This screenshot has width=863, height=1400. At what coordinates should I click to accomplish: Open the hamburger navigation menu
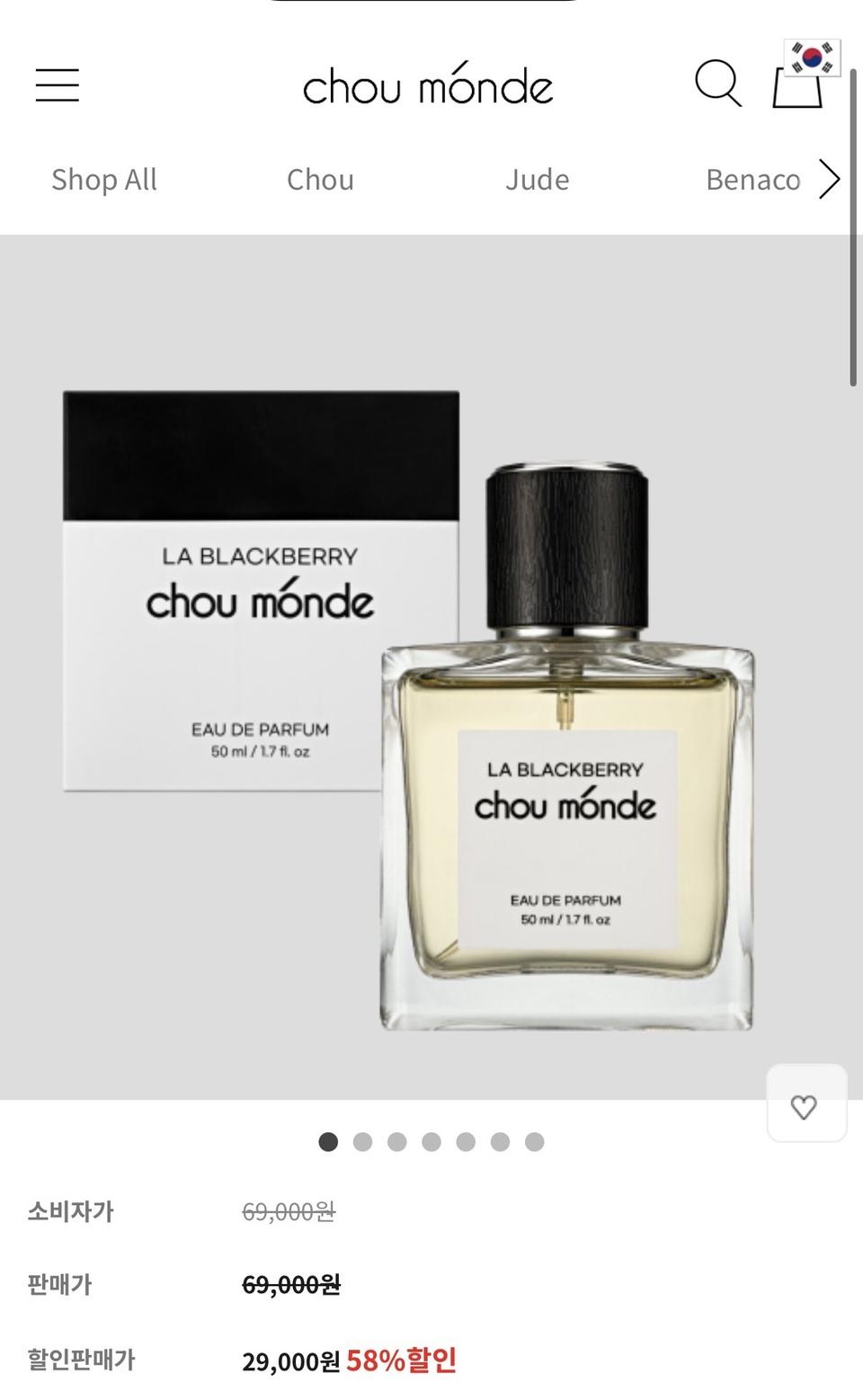(x=58, y=85)
